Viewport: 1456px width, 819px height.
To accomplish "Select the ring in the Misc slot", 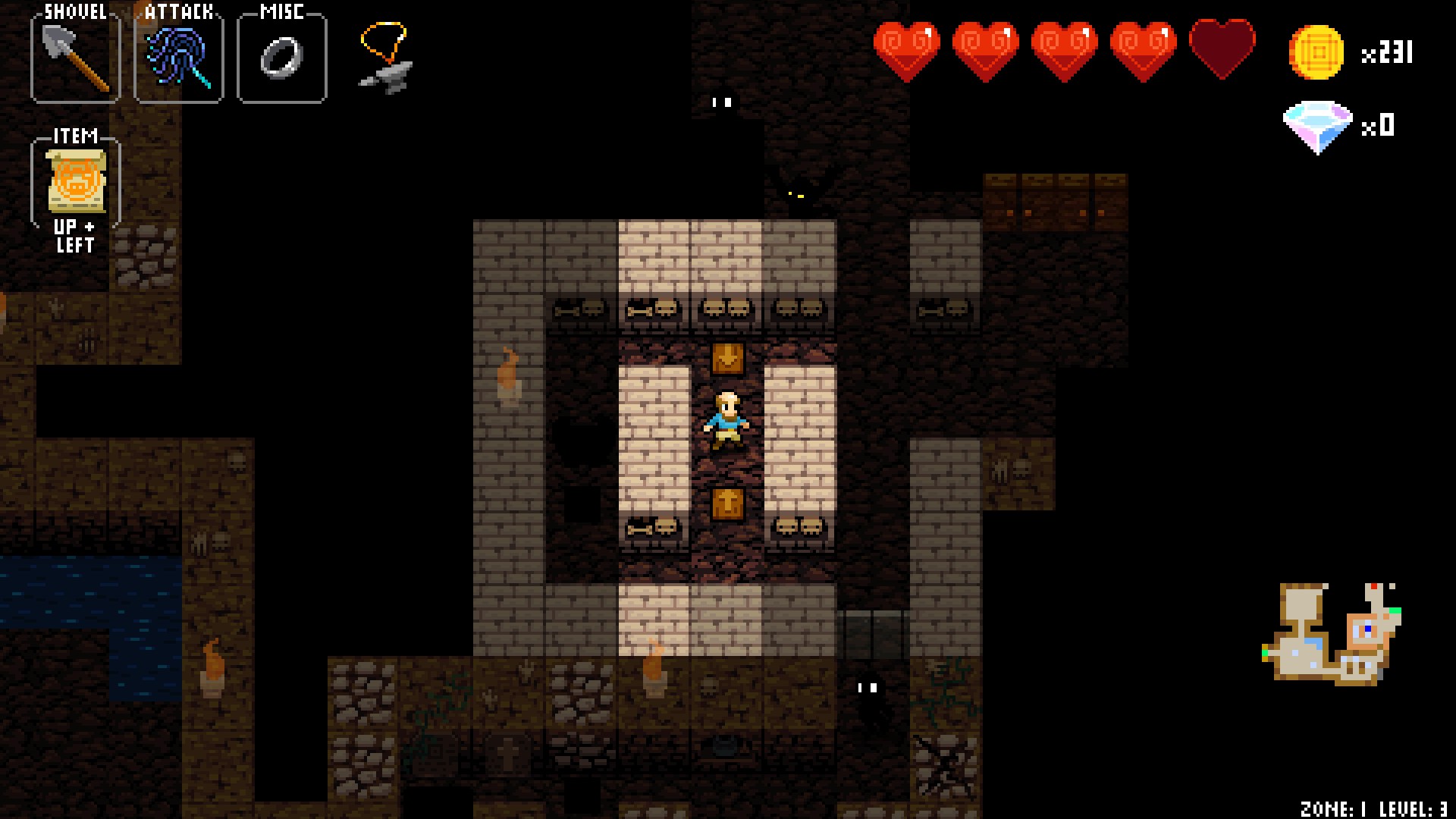I will pos(282,59).
